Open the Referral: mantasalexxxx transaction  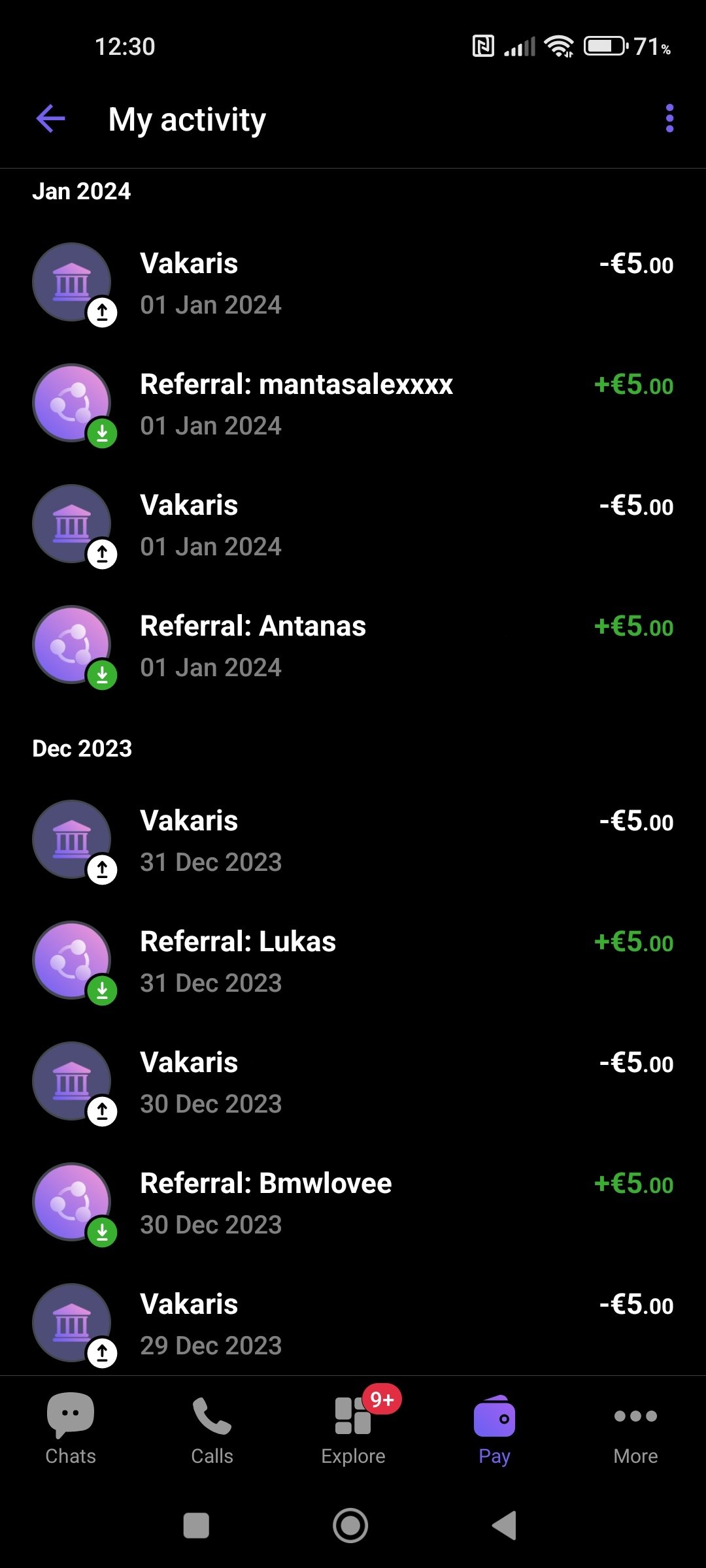[x=353, y=404]
